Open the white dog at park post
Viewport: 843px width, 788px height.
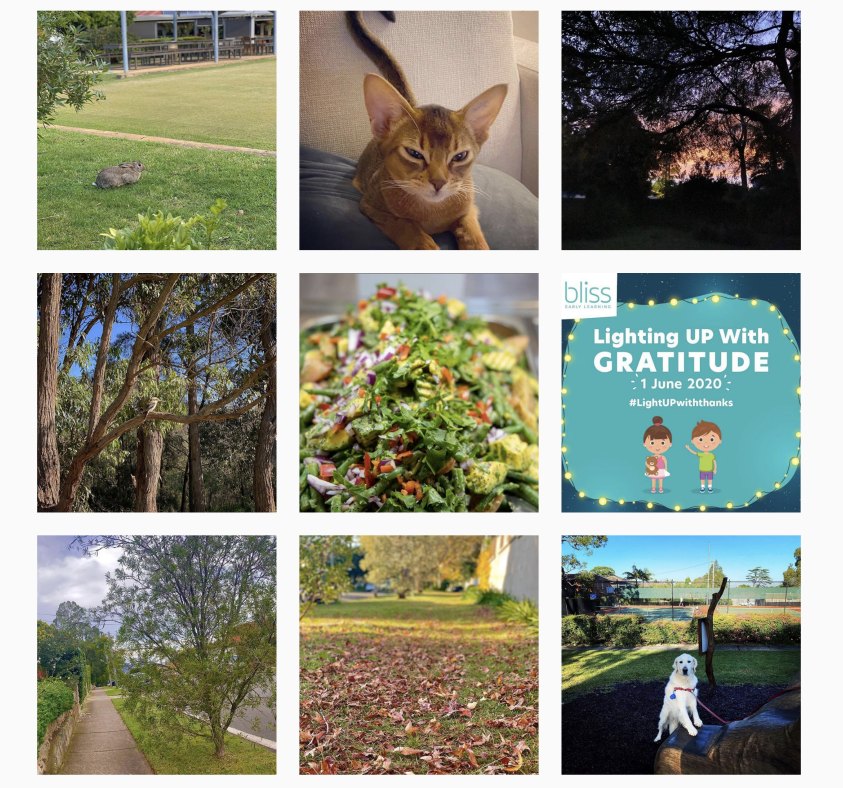click(680, 654)
